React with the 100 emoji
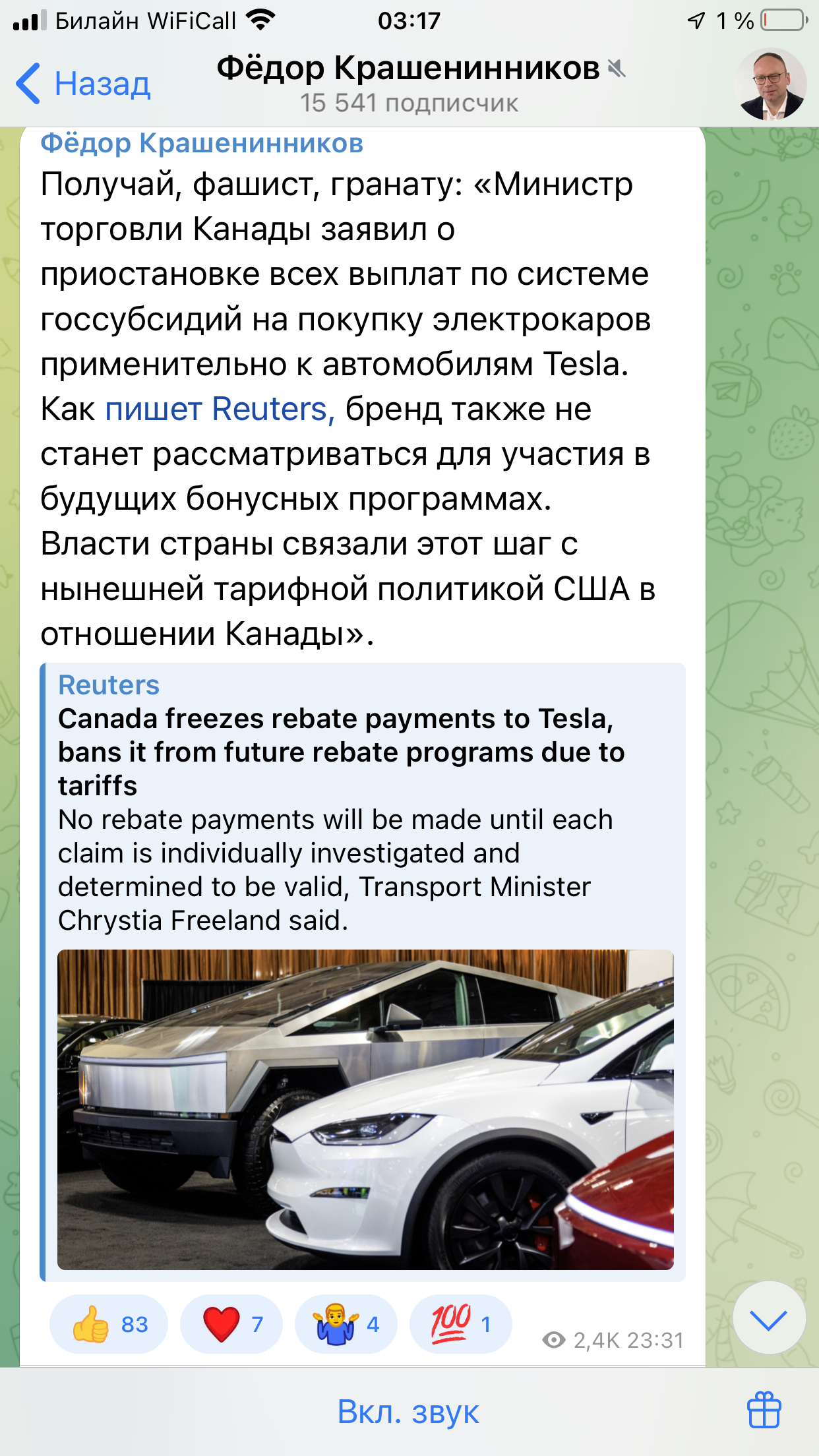Image resolution: width=819 pixels, height=1456 pixels. tap(461, 1324)
